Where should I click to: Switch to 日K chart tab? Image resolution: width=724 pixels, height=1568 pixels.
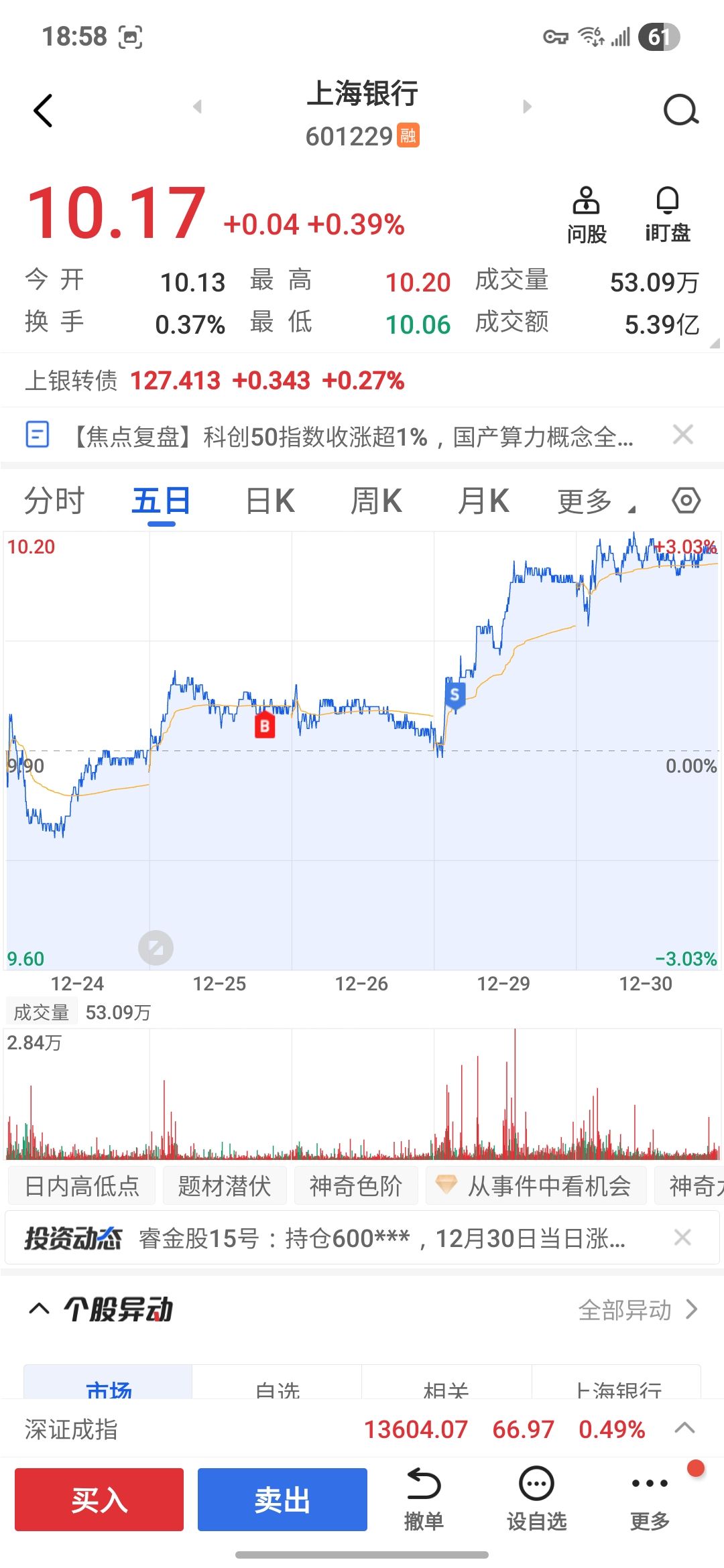[x=270, y=501]
